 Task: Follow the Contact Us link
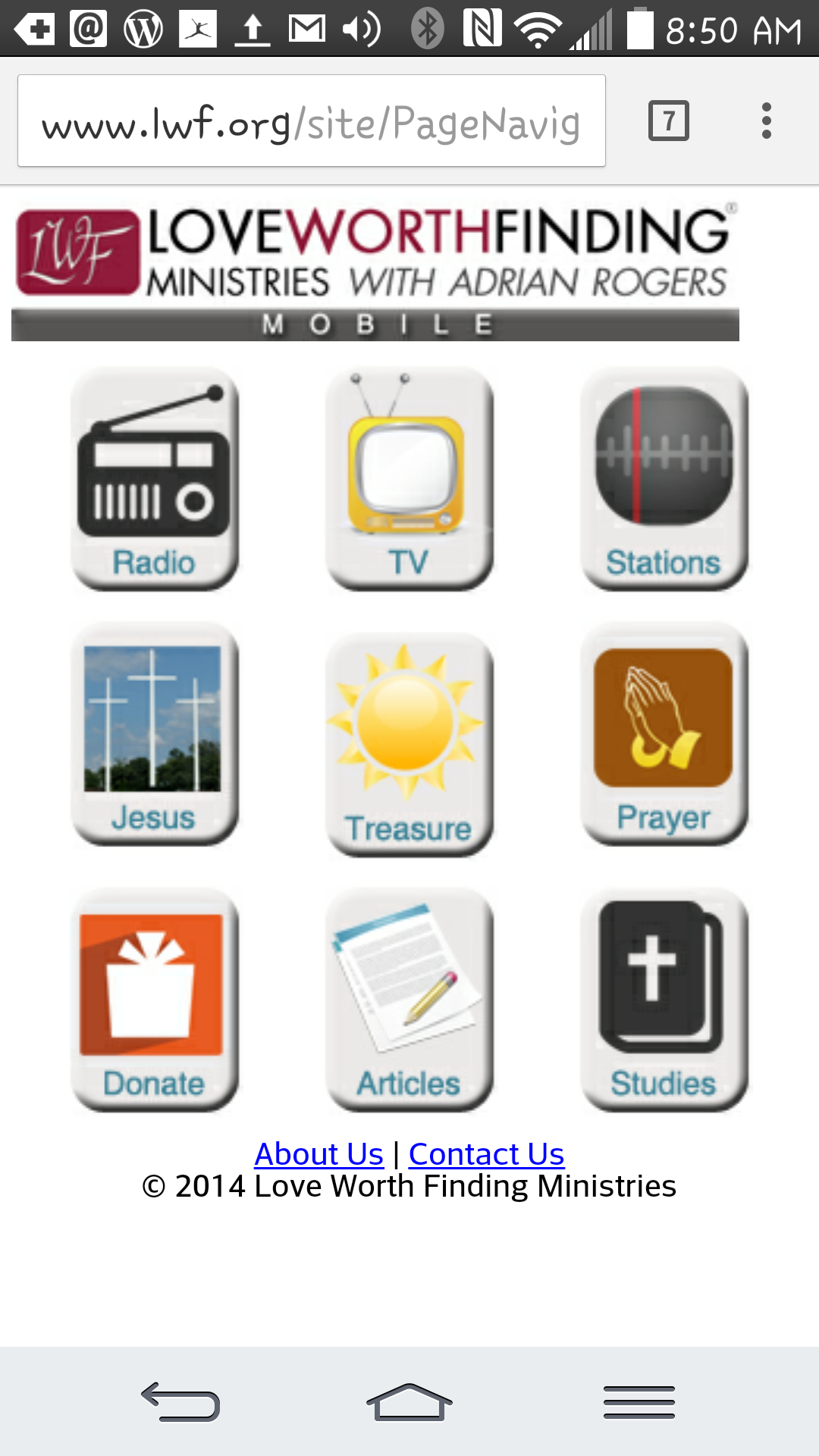[486, 1154]
